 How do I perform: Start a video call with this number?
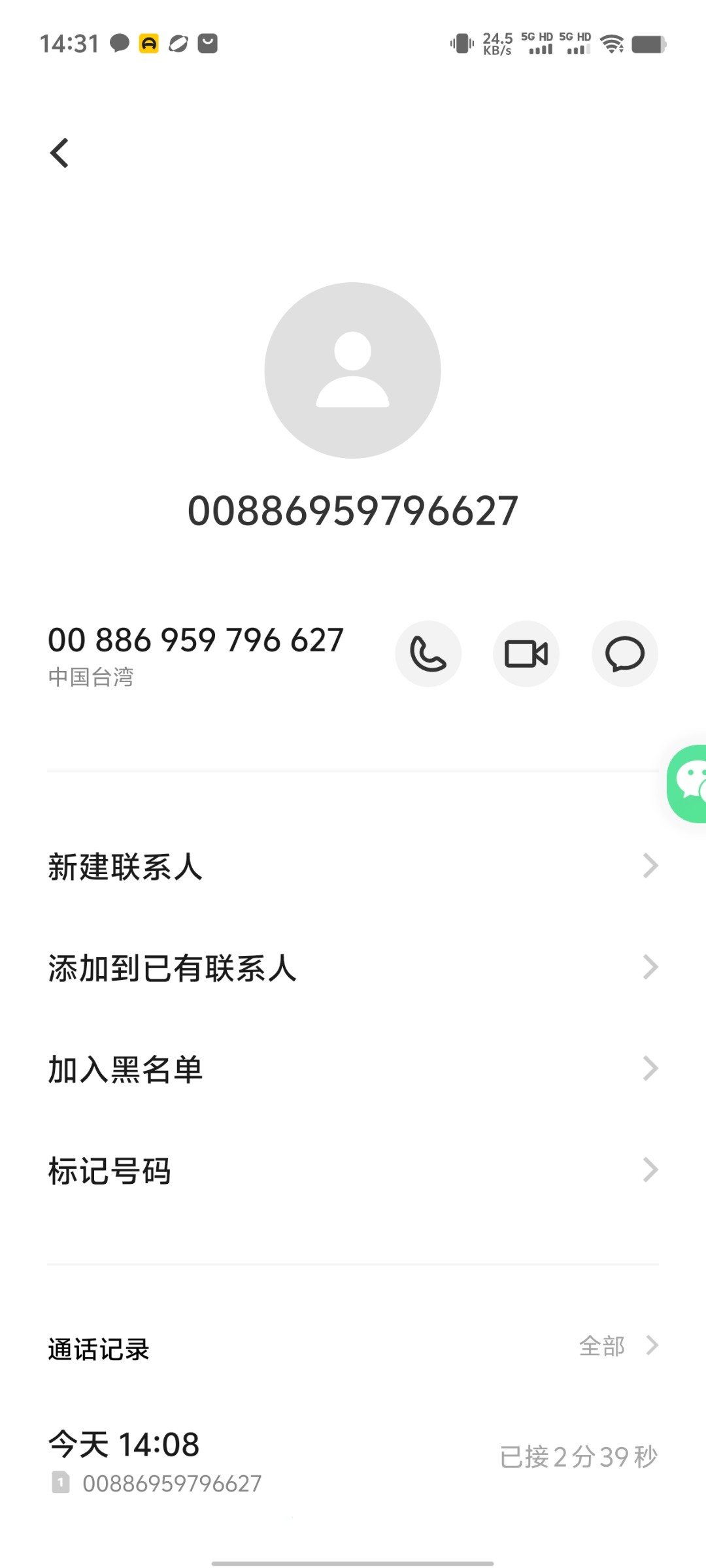[526, 654]
